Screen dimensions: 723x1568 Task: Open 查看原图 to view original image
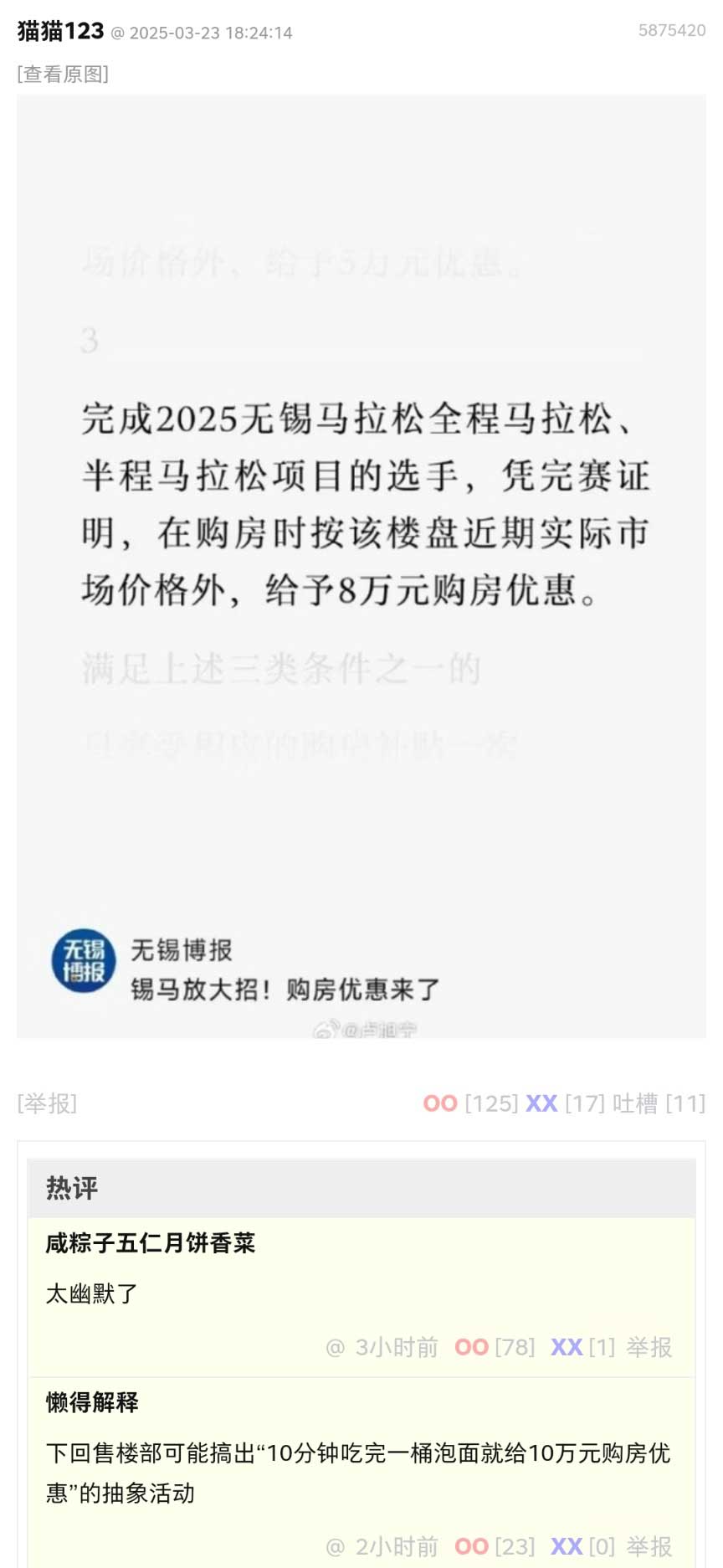coord(63,74)
